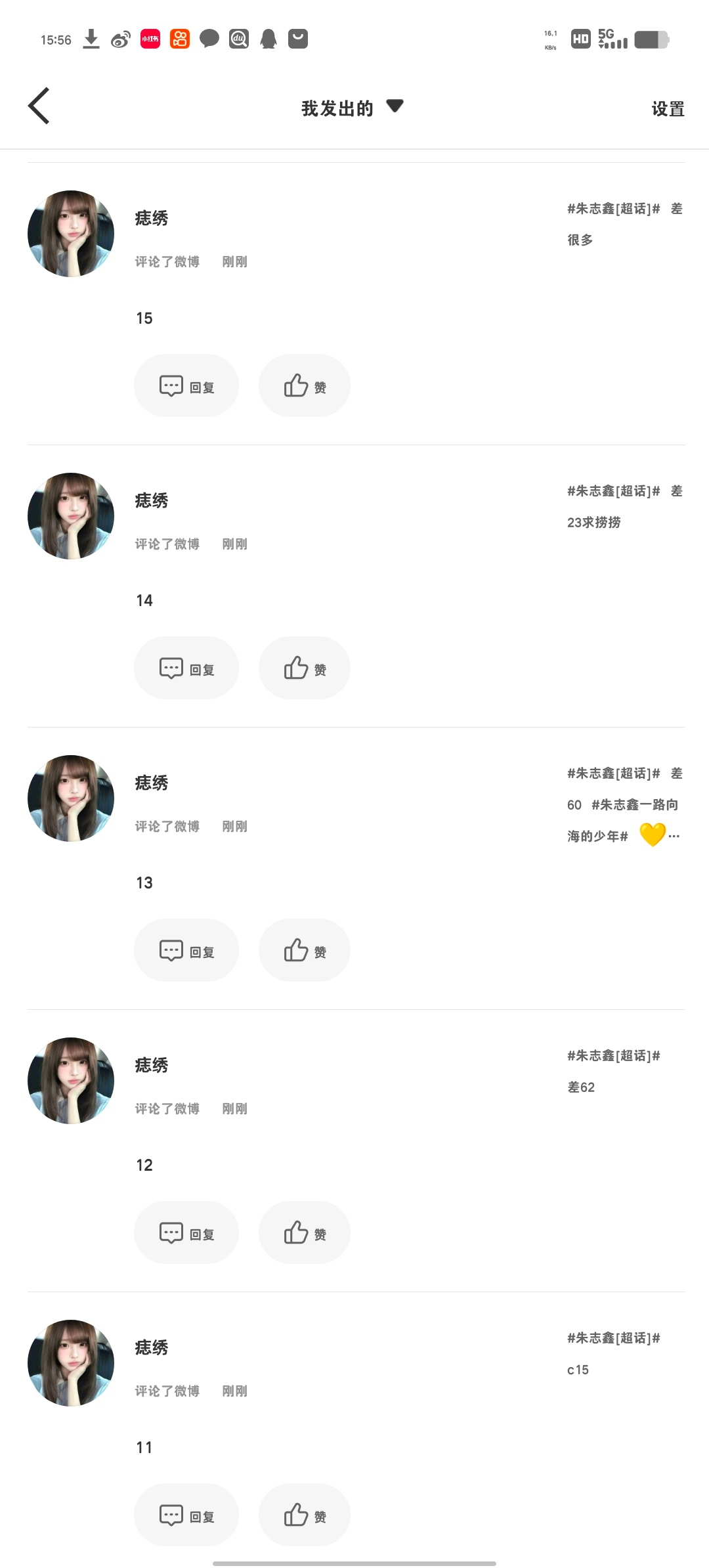Give a 赞 to comment 14
This screenshot has width=709, height=1568.
[305, 668]
